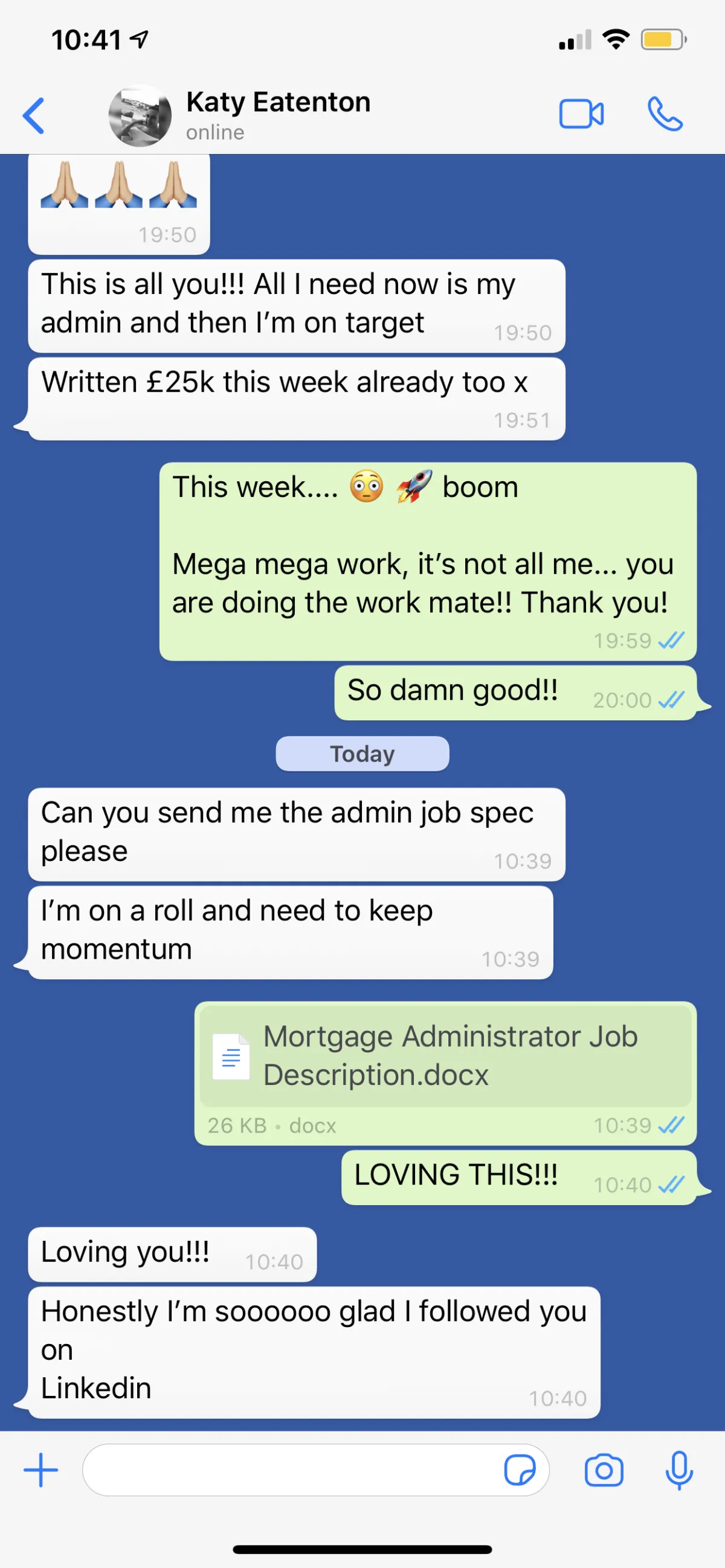This screenshot has height=1568, width=725.
Task: Start a video call with Katy Eatenton
Action: 581,114
